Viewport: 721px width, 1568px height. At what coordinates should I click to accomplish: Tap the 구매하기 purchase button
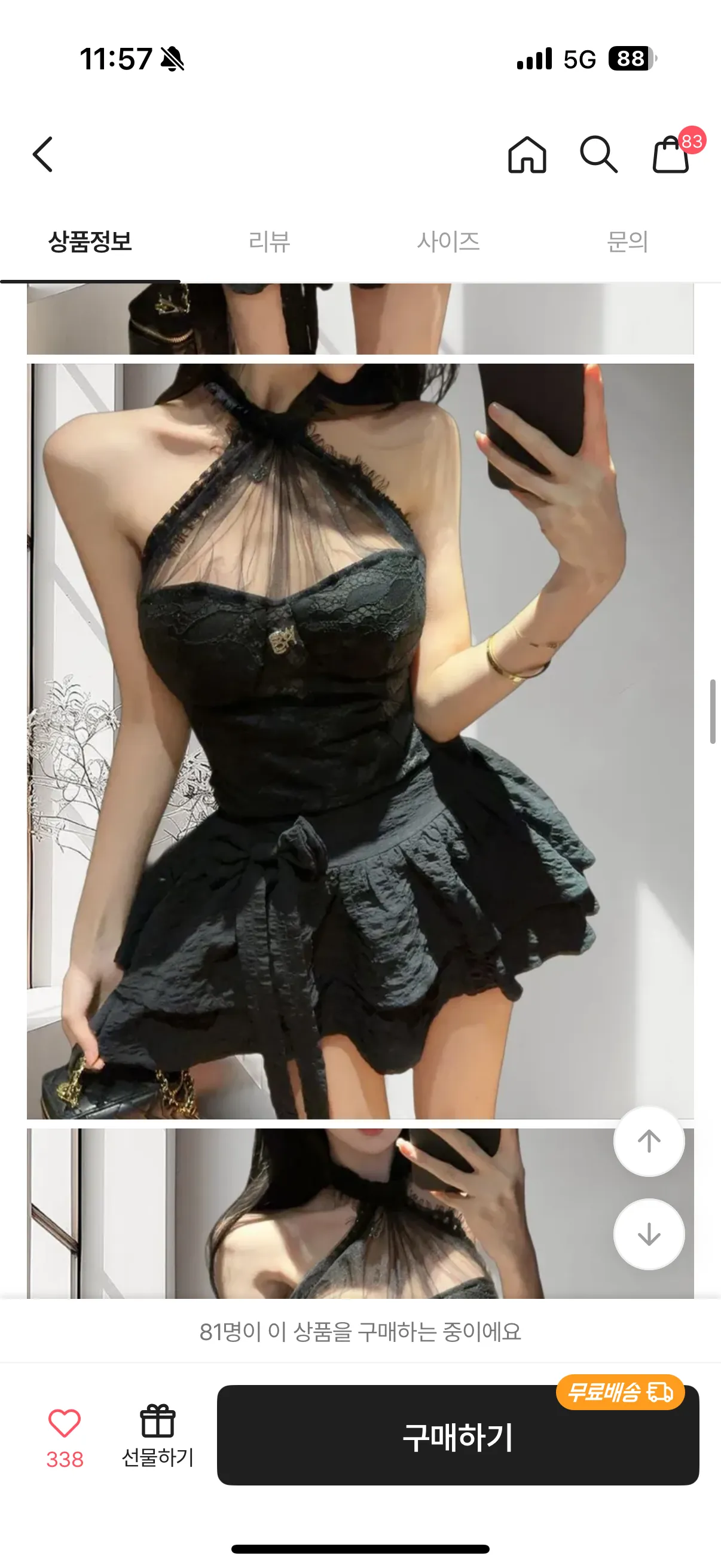tap(457, 1435)
